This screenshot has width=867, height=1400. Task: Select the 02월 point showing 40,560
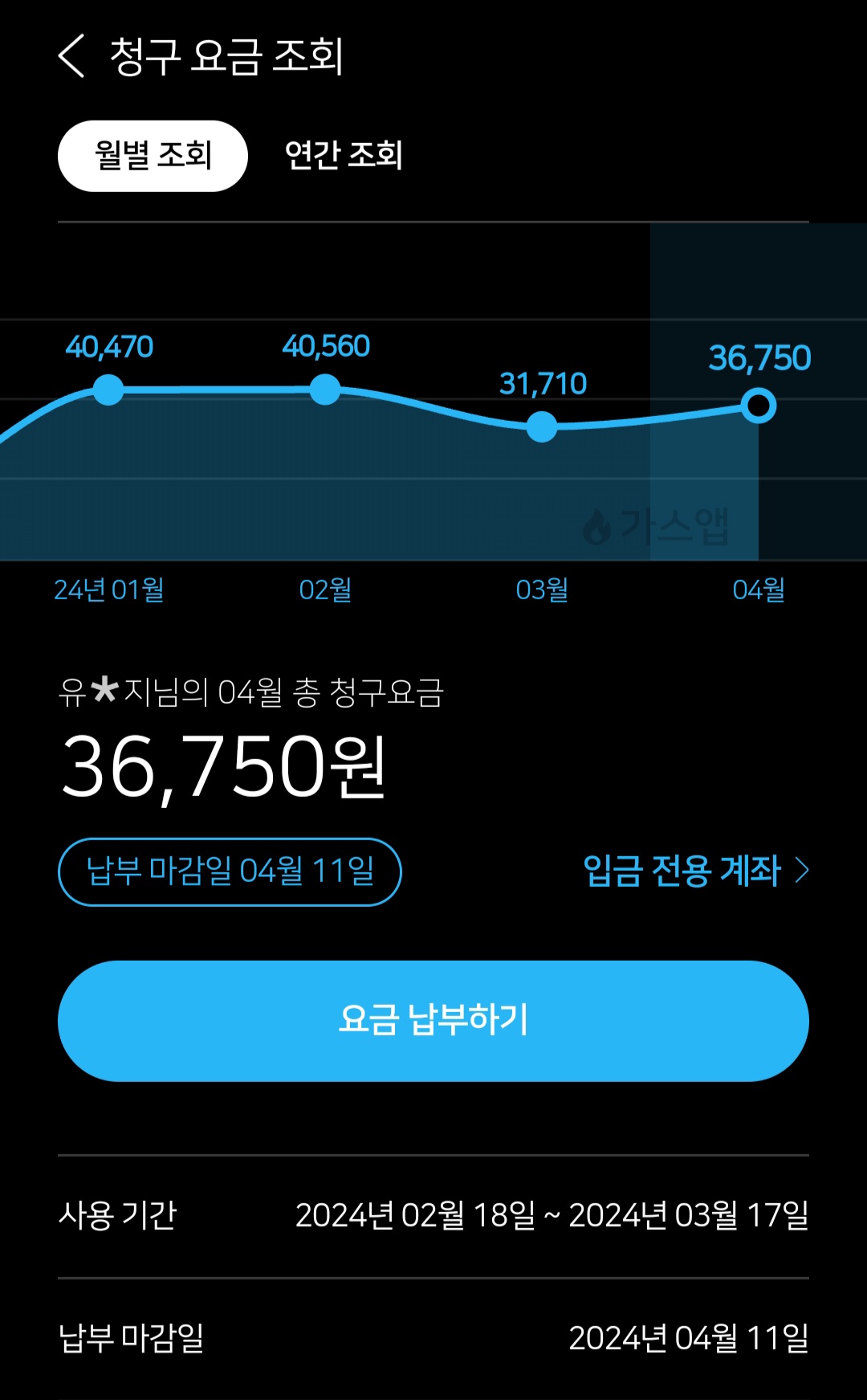pyautogui.click(x=325, y=390)
